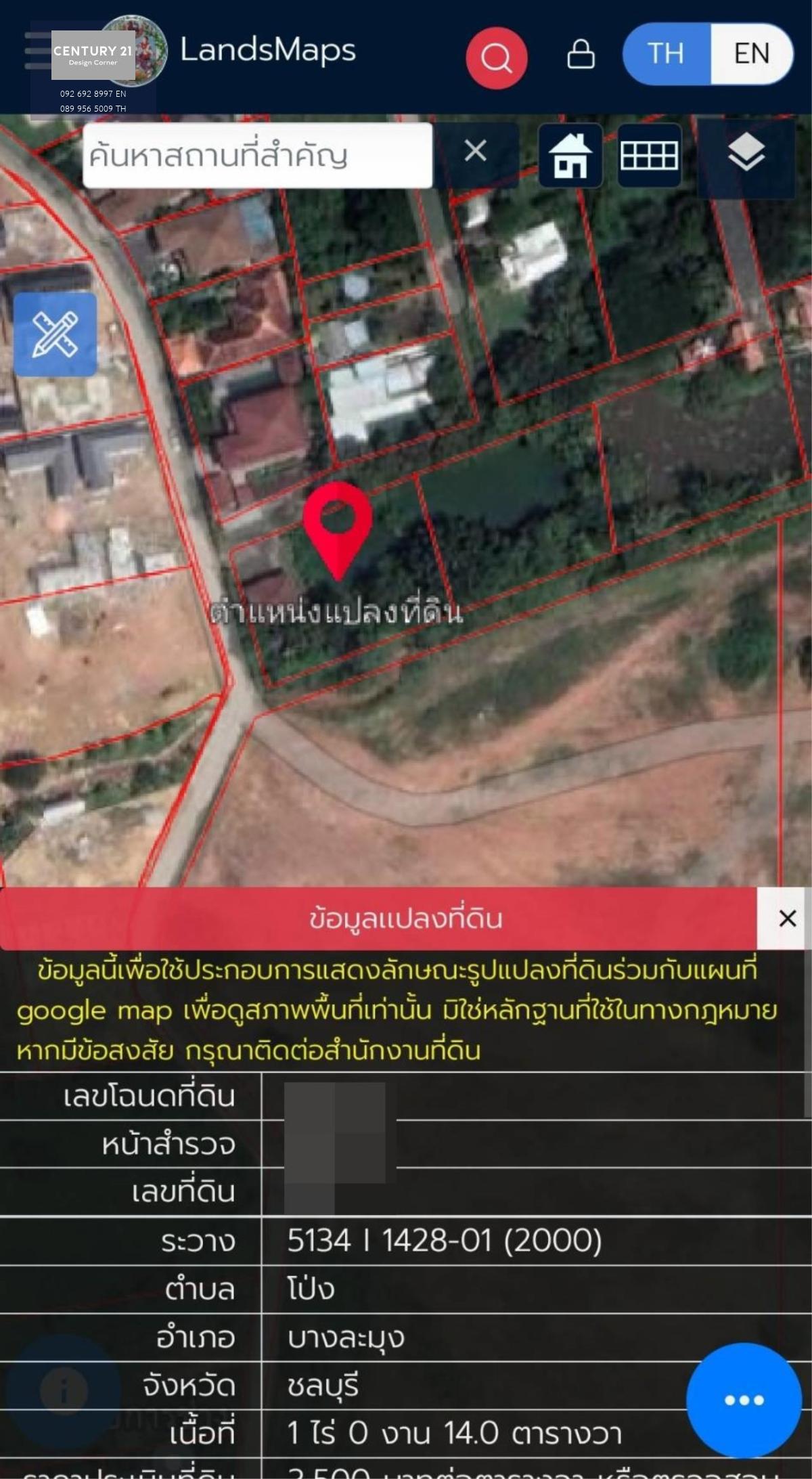
Task: Open the house icon tool
Action: 570,156
